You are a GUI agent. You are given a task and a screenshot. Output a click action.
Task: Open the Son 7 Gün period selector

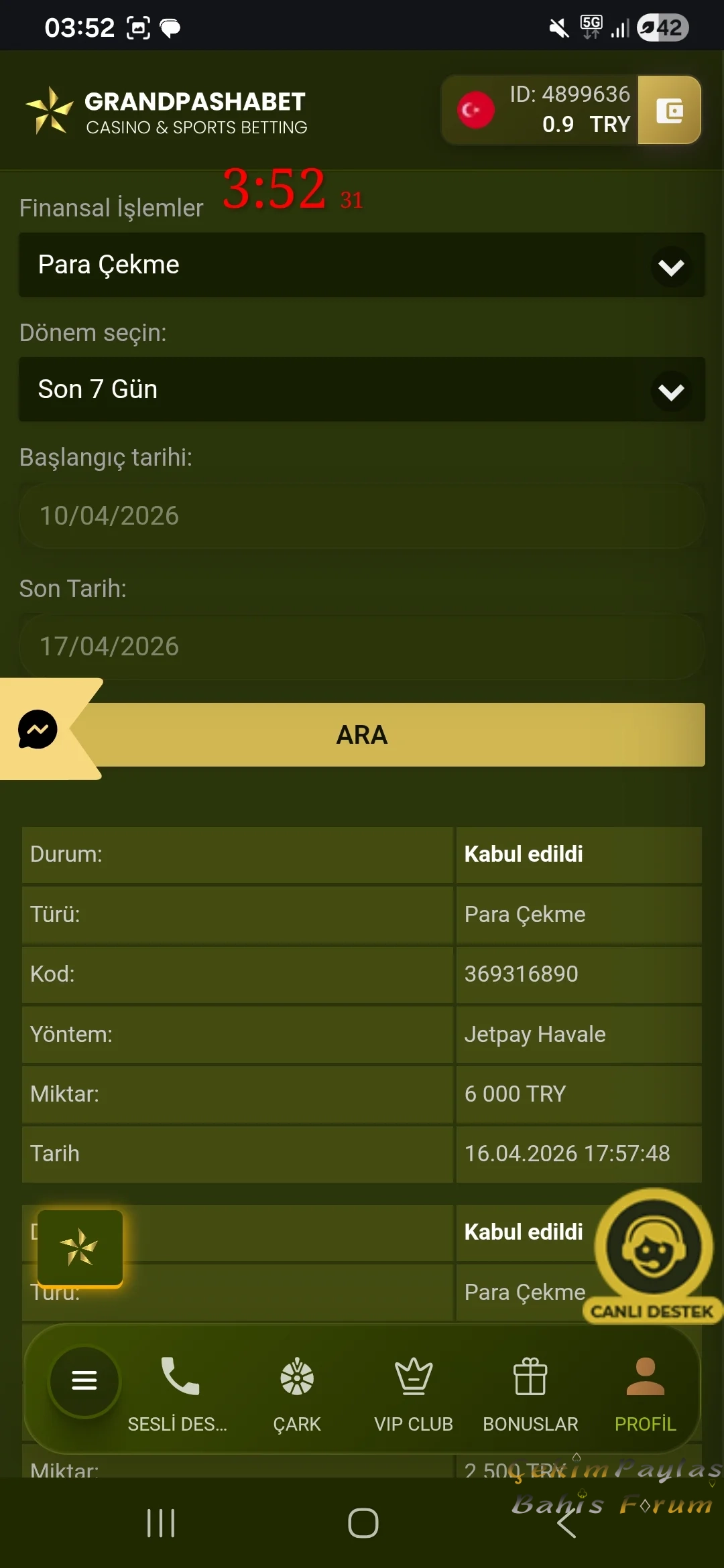pyautogui.click(x=362, y=390)
